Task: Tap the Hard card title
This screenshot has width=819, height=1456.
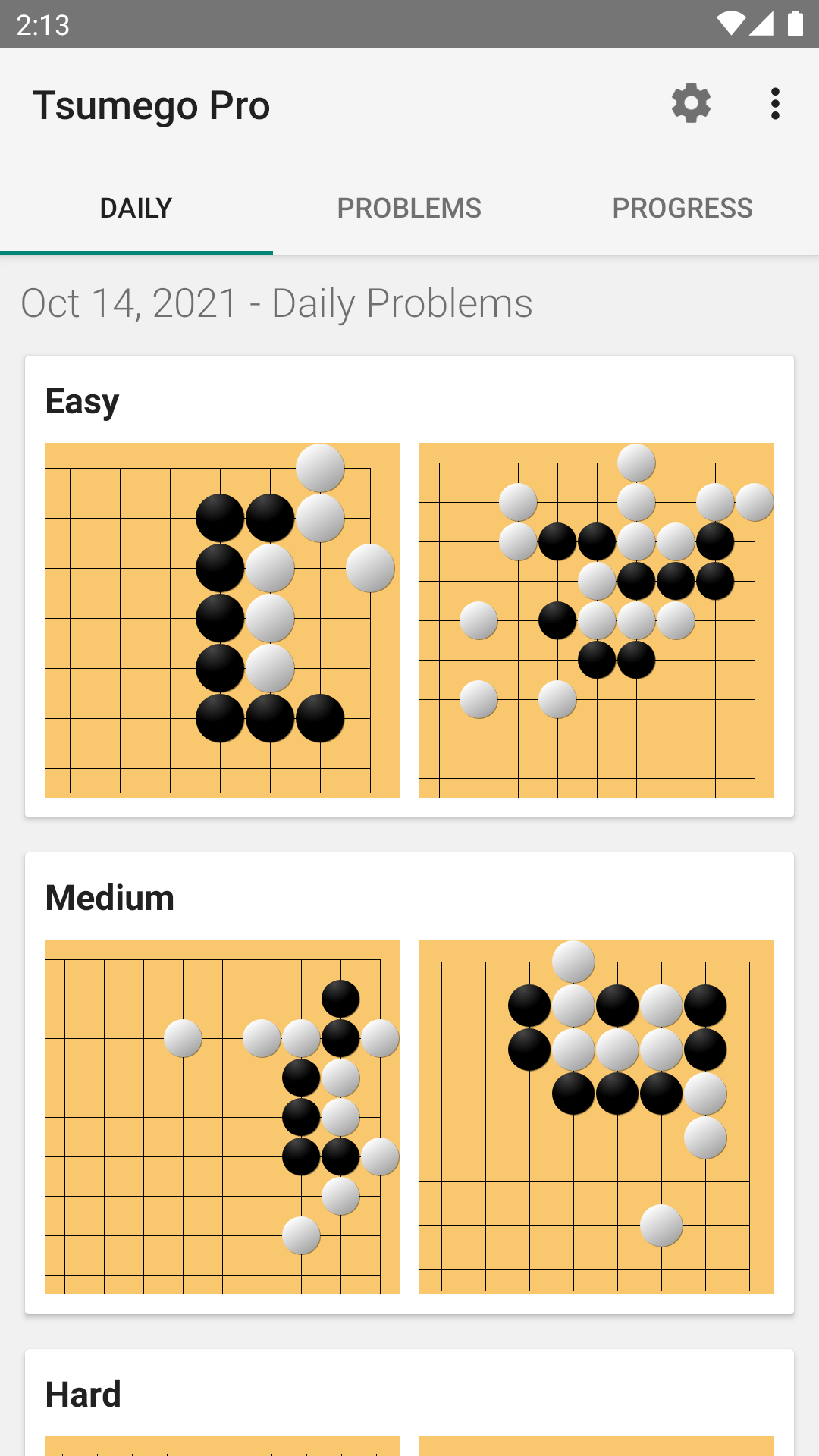Action: pos(83,1394)
